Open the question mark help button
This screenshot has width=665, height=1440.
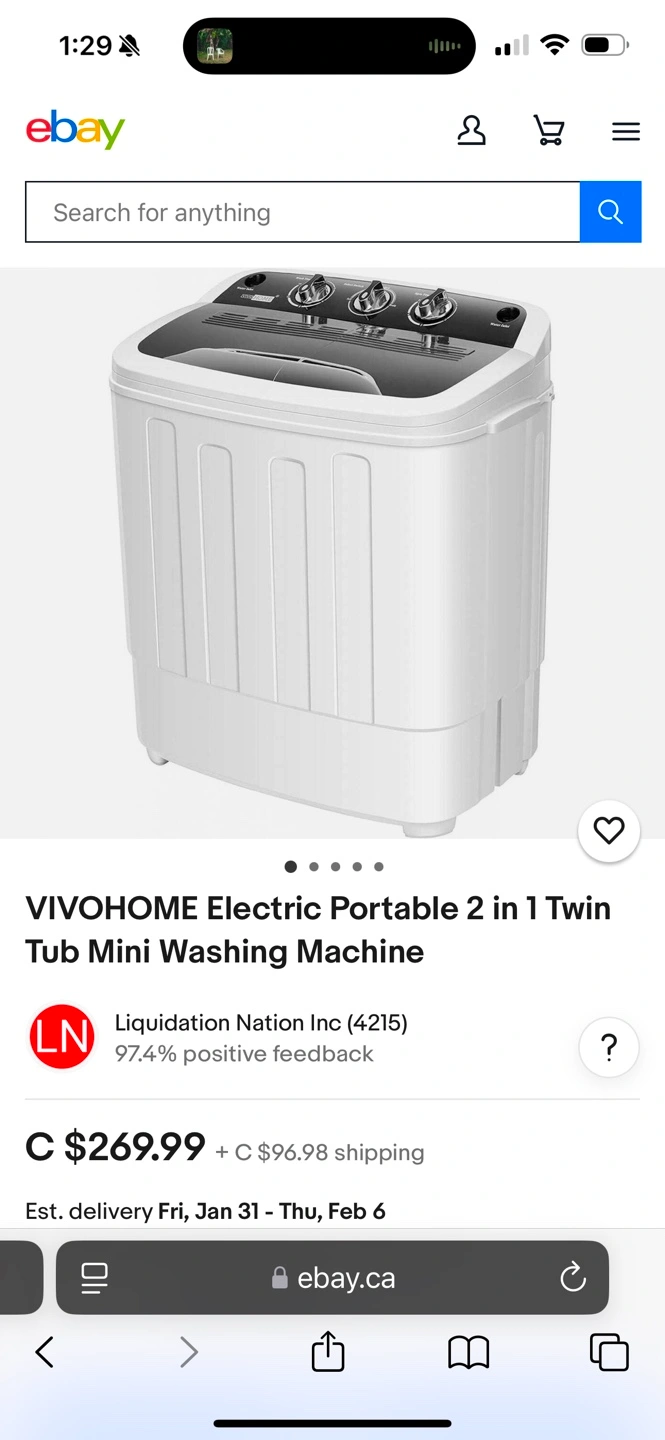click(x=608, y=1047)
